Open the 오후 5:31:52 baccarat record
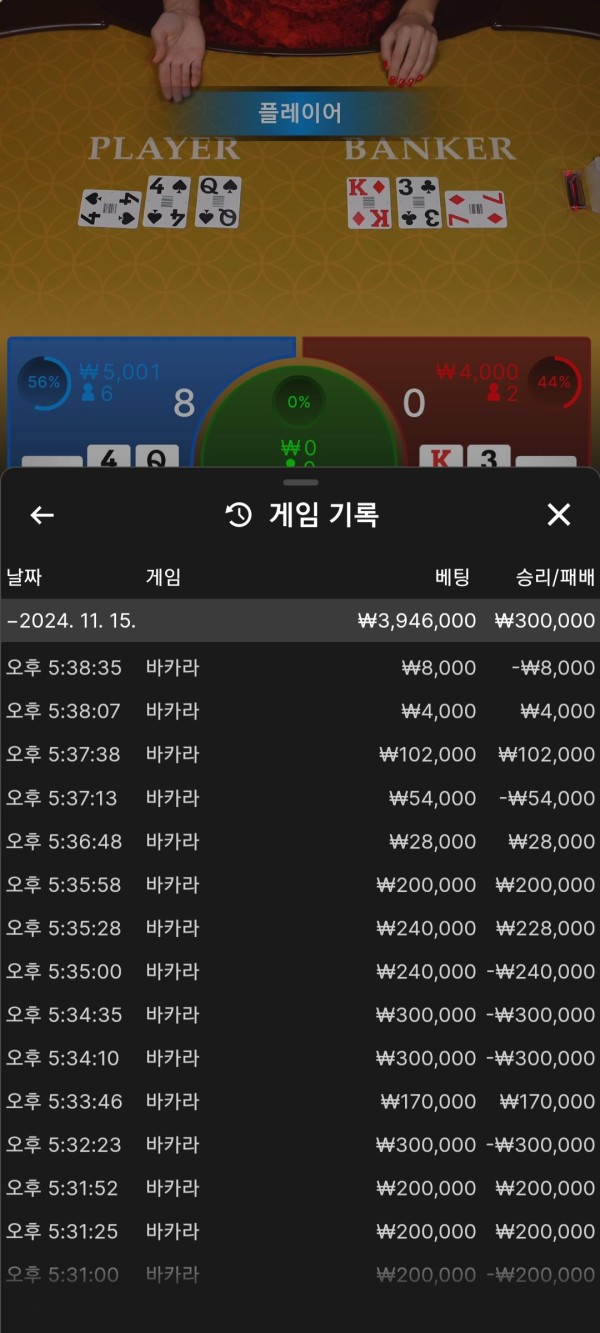Viewport: 600px width, 1333px height. coord(300,1188)
